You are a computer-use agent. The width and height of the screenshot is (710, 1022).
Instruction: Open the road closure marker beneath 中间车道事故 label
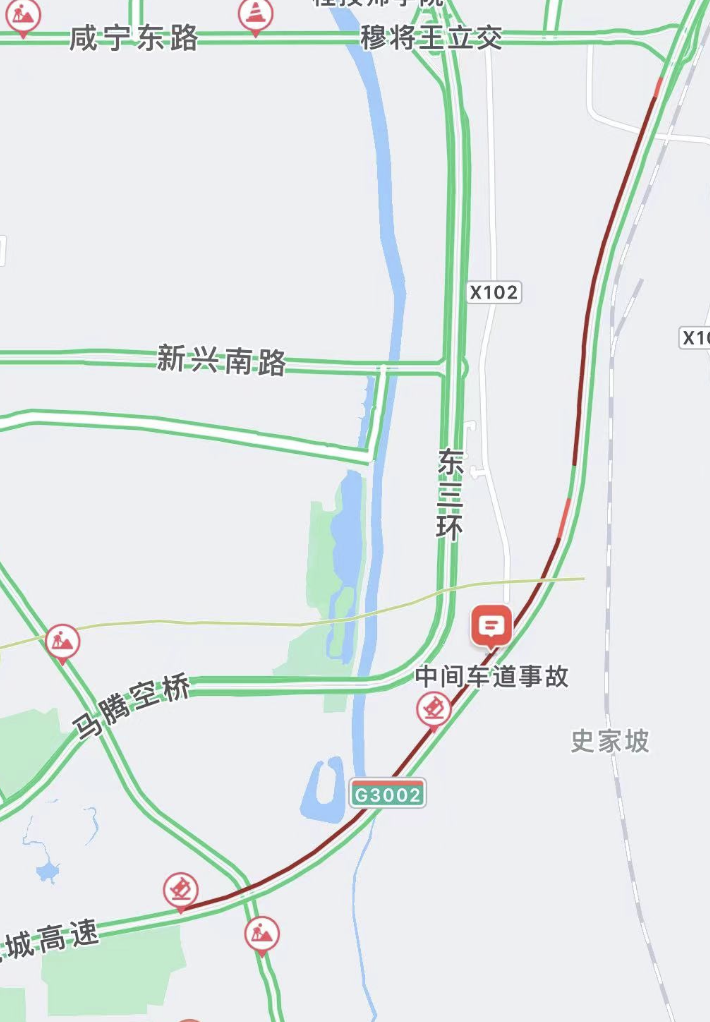(x=433, y=709)
